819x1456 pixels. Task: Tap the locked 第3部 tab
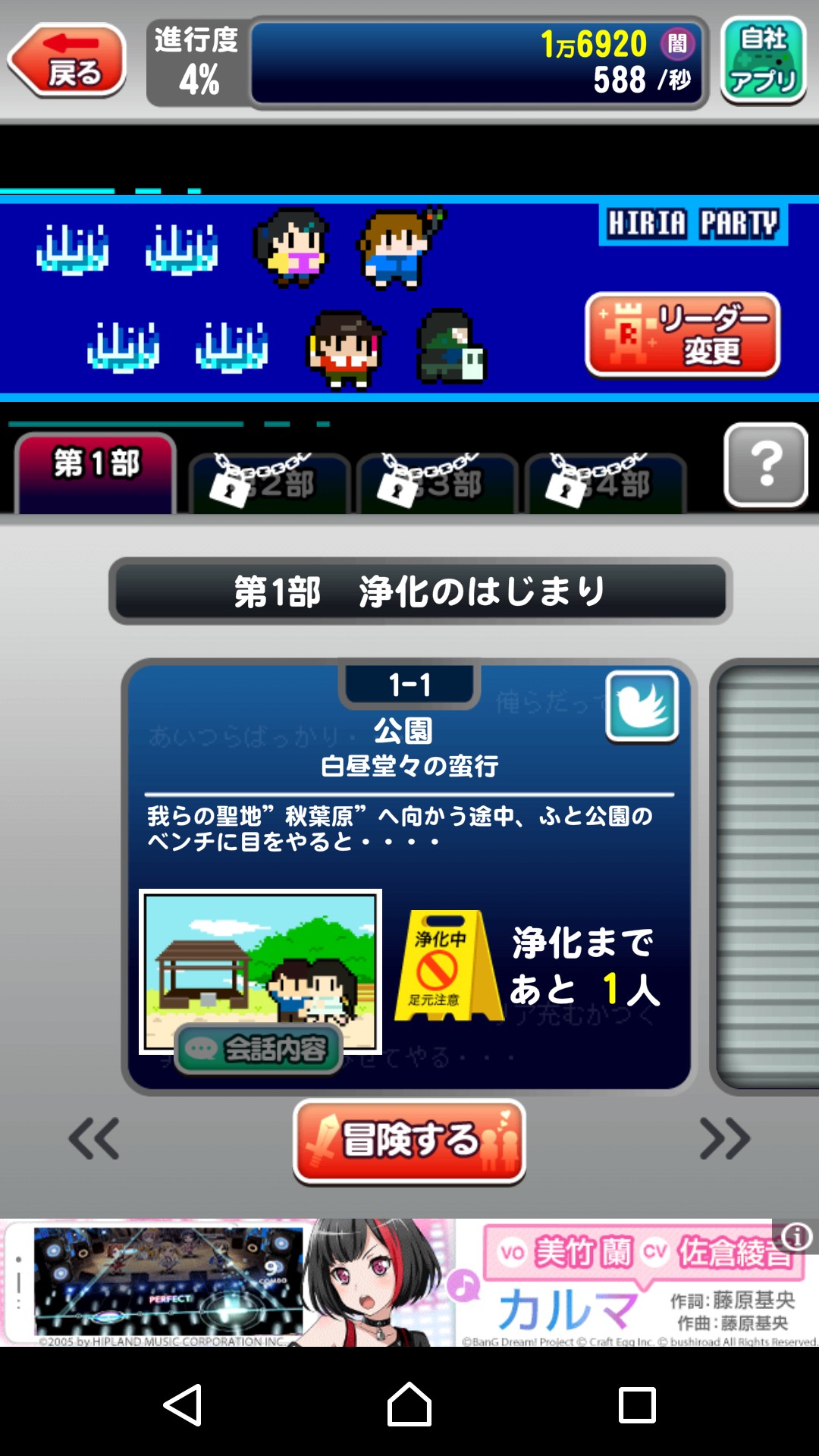[438, 483]
